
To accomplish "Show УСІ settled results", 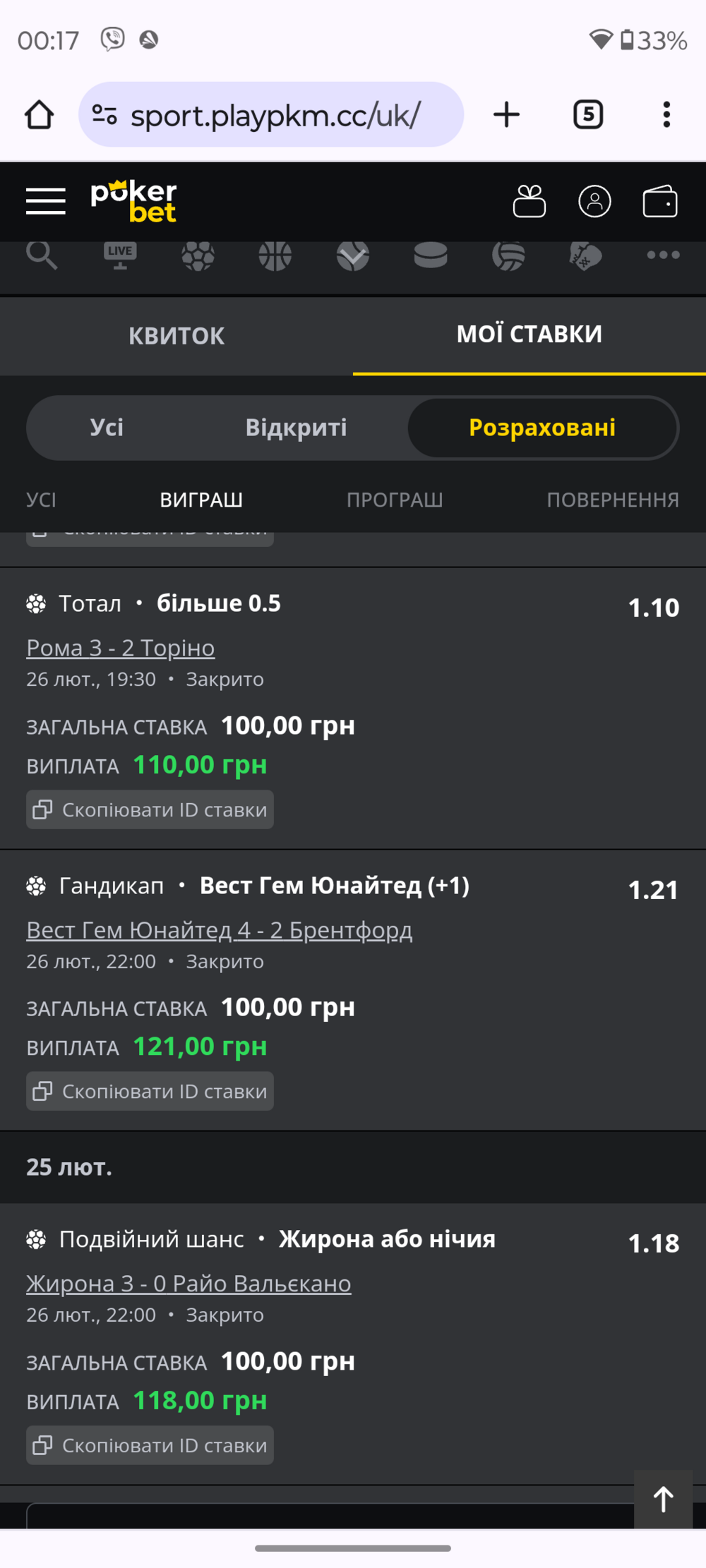I will 41,500.
